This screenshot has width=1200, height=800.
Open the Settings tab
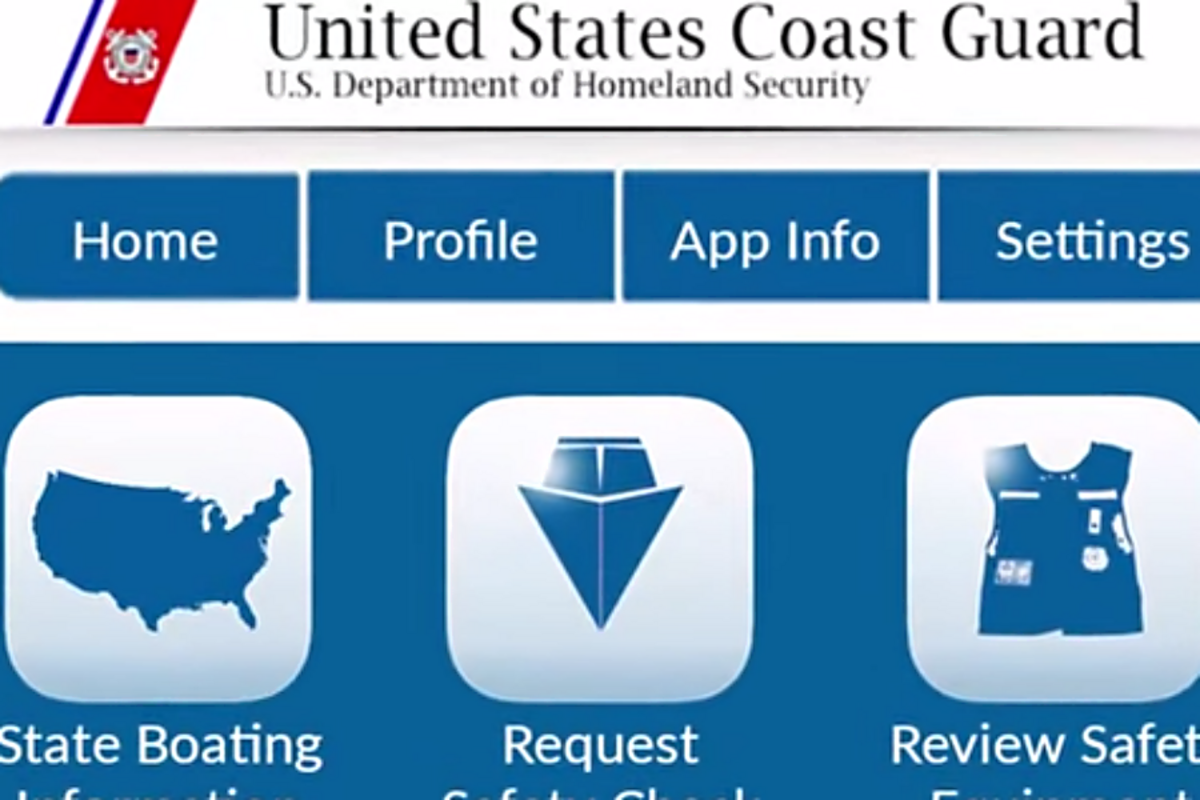[x=1080, y=237]
